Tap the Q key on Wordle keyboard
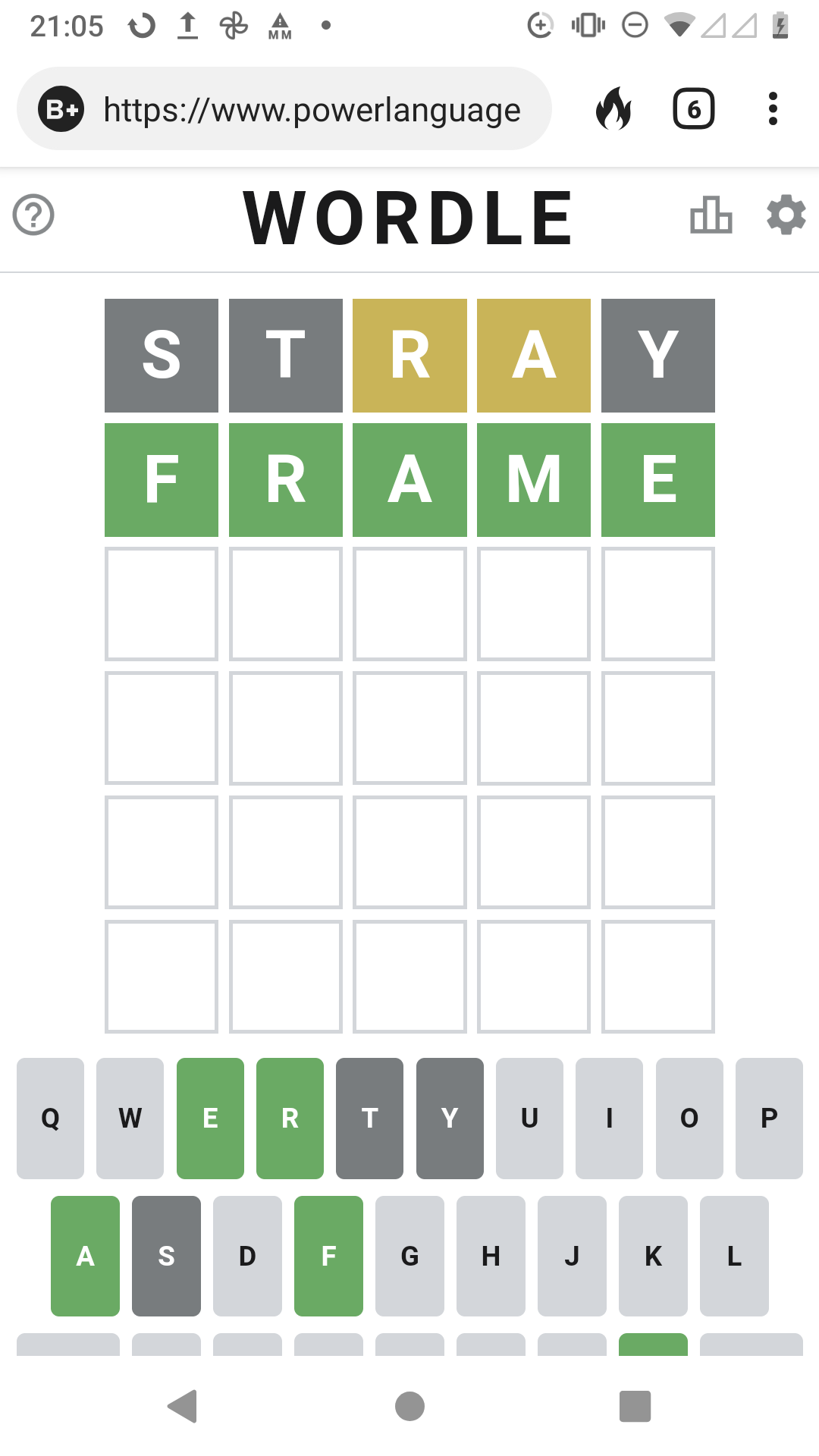The image size is (819, 1456). (50, 1118)
